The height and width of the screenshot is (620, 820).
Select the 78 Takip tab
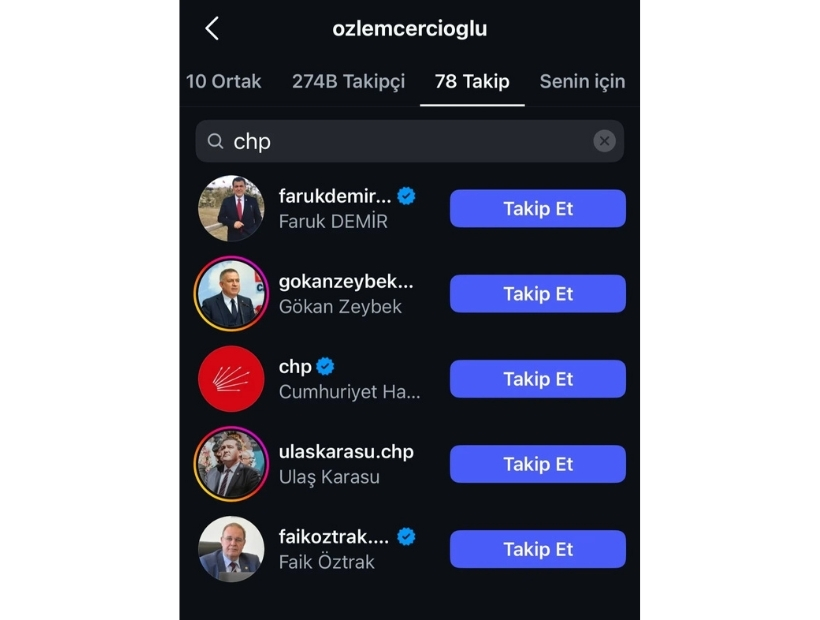click(x=472, y=82)
